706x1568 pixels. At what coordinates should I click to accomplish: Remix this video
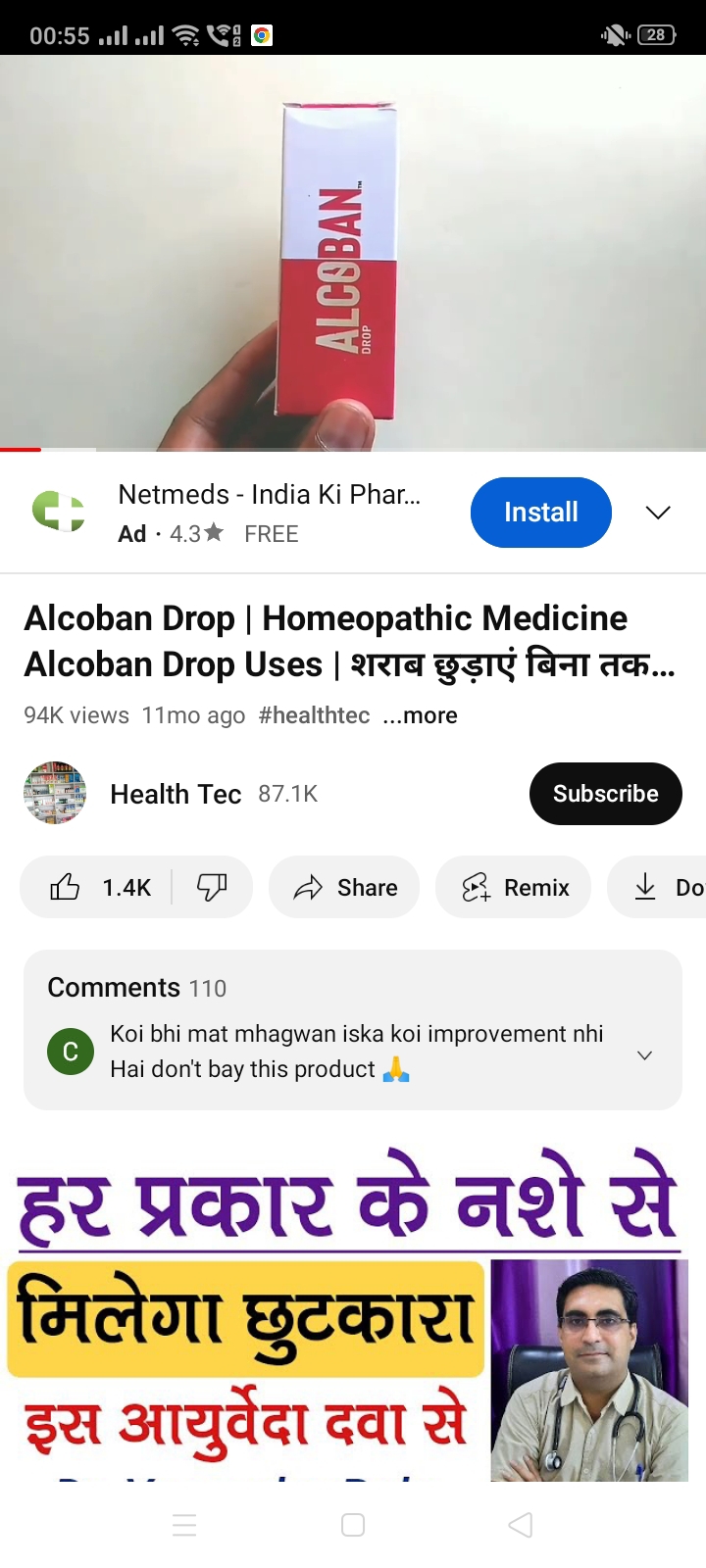[x=514, y=887]
